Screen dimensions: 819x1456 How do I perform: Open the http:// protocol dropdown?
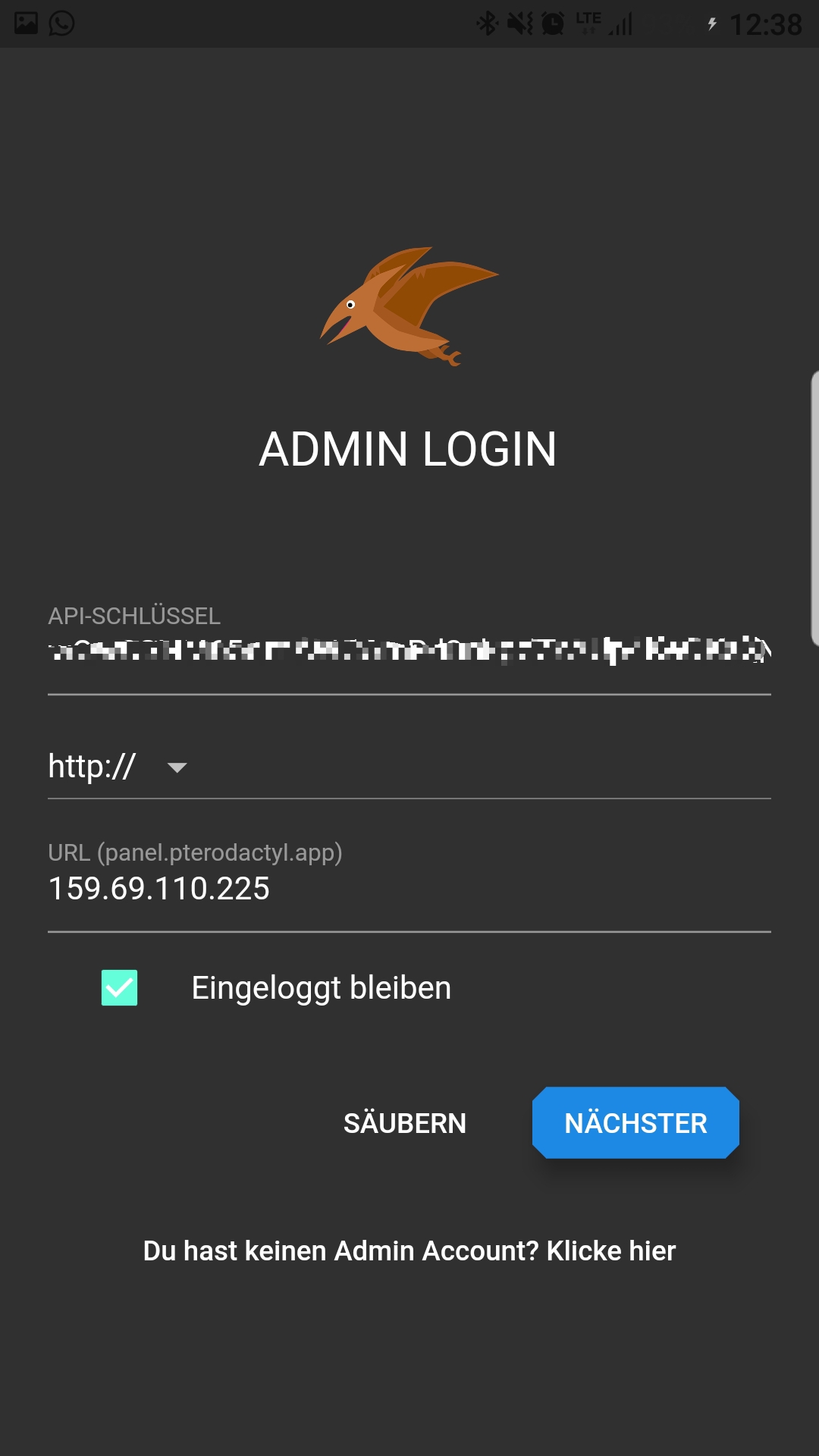[x=118, y=767]
